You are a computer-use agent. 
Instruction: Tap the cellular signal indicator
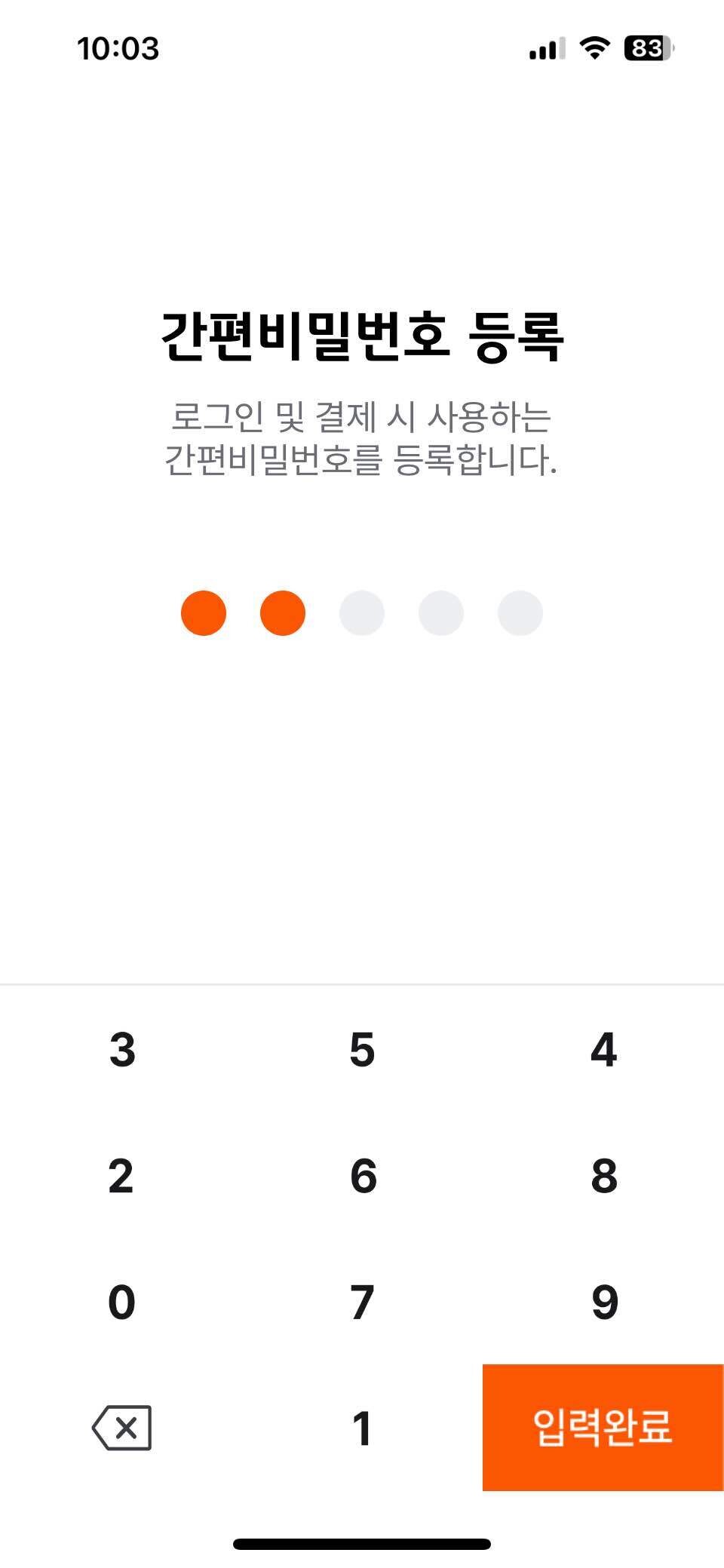coord(545,47)
